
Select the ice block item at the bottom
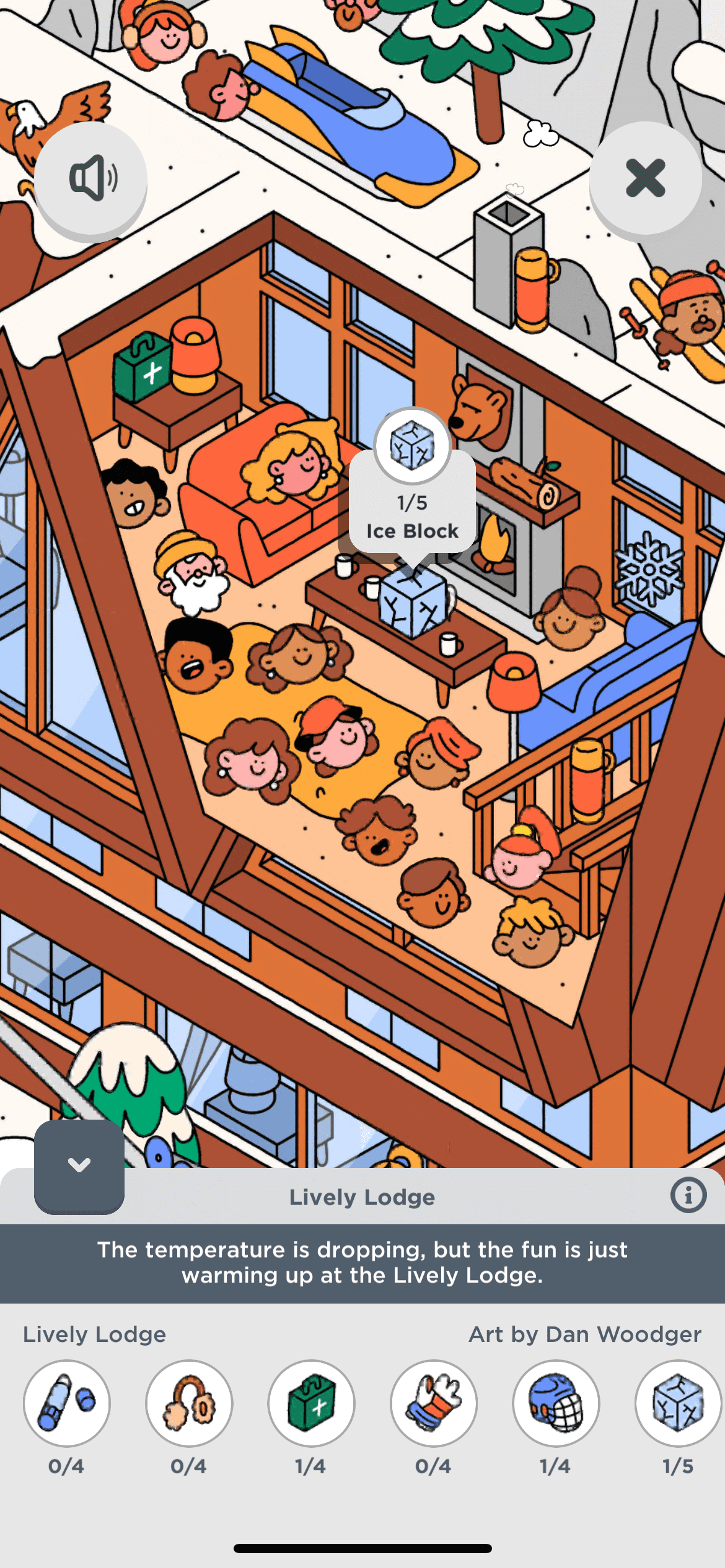click(677, 1403)
